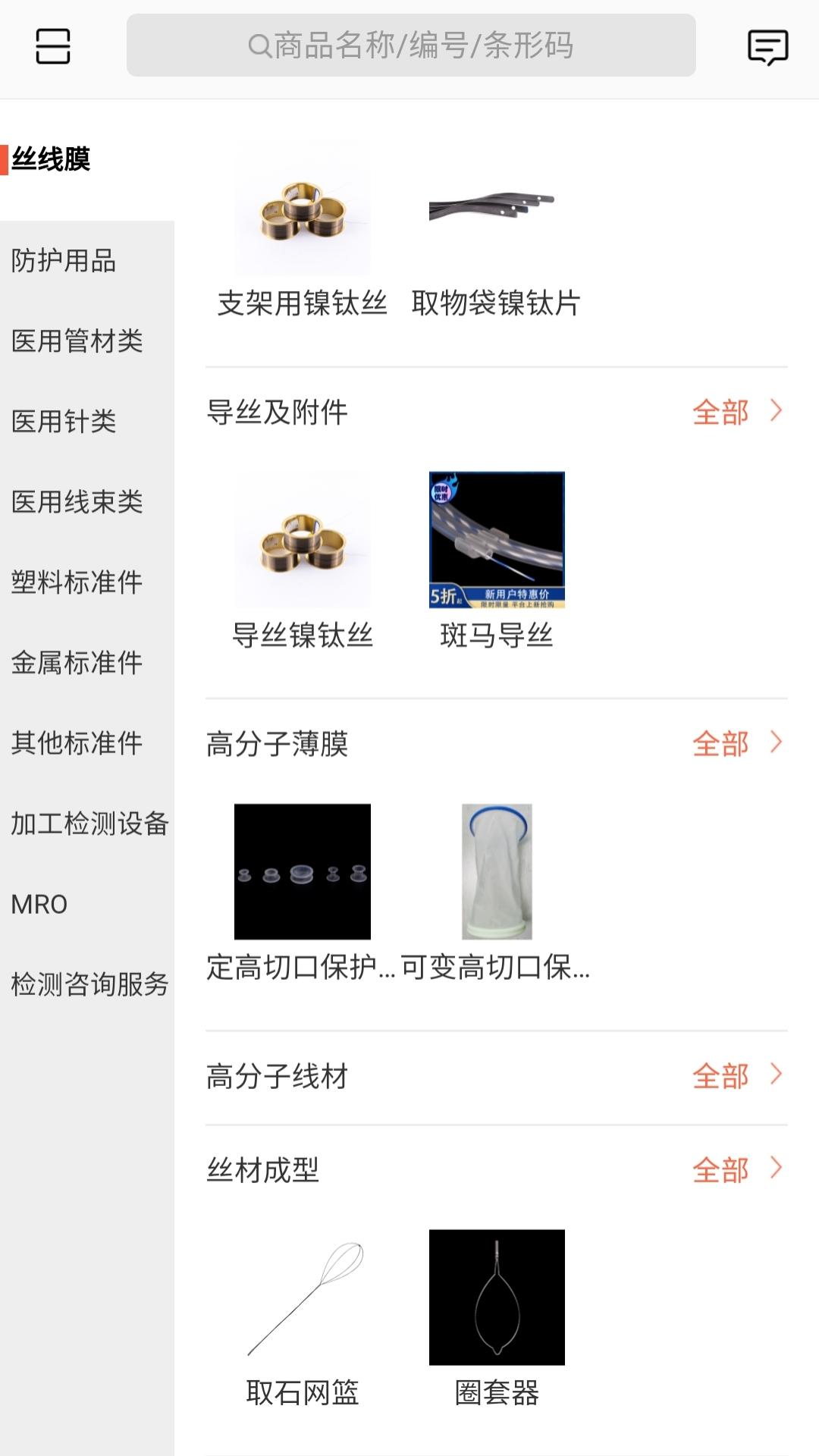Open the 定高切口保护 product photo
The image size is (819, 1456).
[303, 872]
